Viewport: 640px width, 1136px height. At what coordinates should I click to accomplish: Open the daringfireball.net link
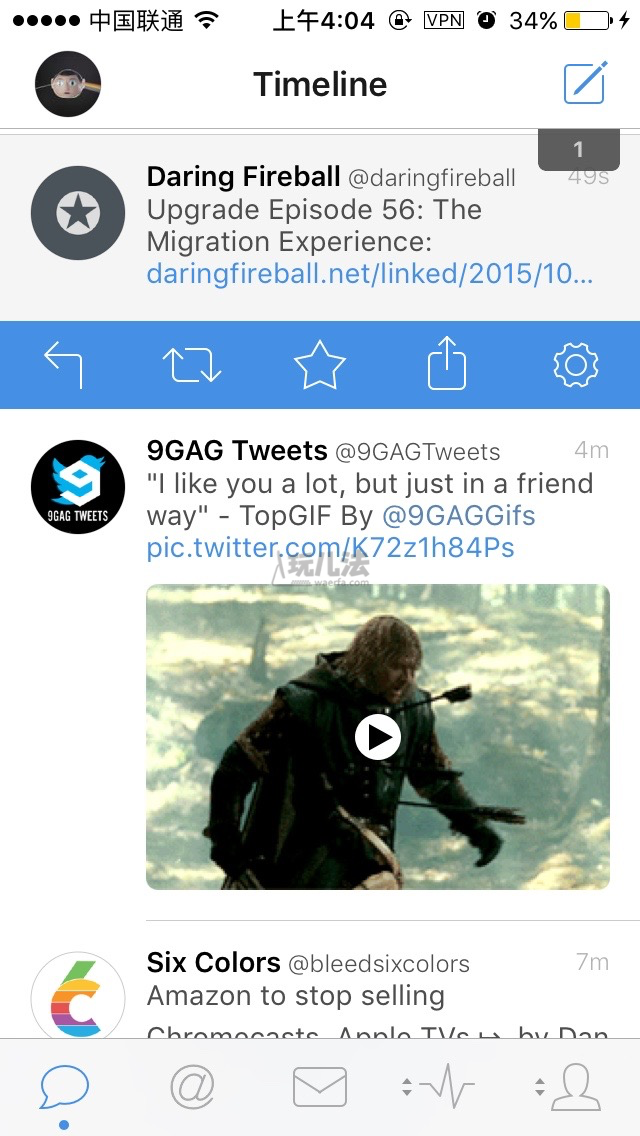coord(369,274)
